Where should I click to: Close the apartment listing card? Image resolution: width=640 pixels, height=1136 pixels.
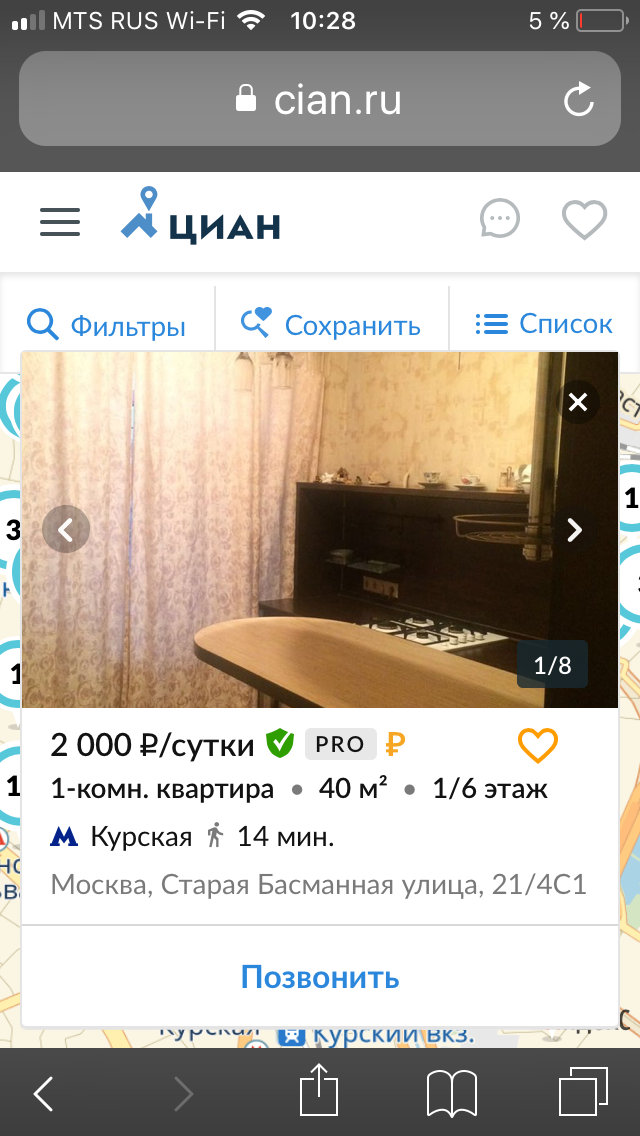coord(577,403)
